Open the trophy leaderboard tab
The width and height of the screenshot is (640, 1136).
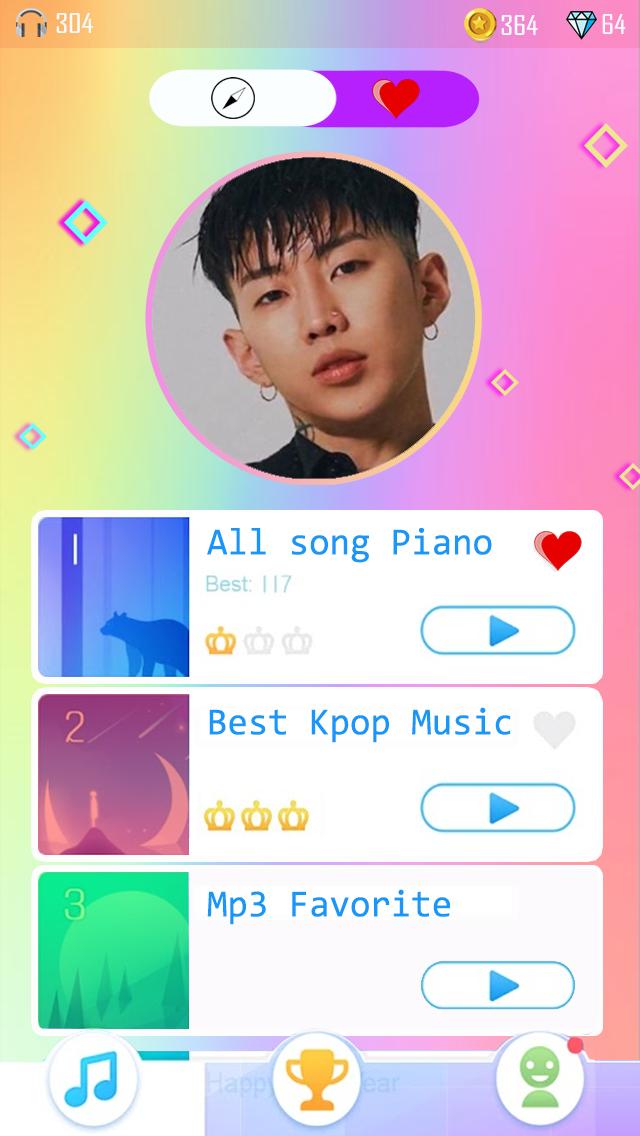click(317, 1080)
